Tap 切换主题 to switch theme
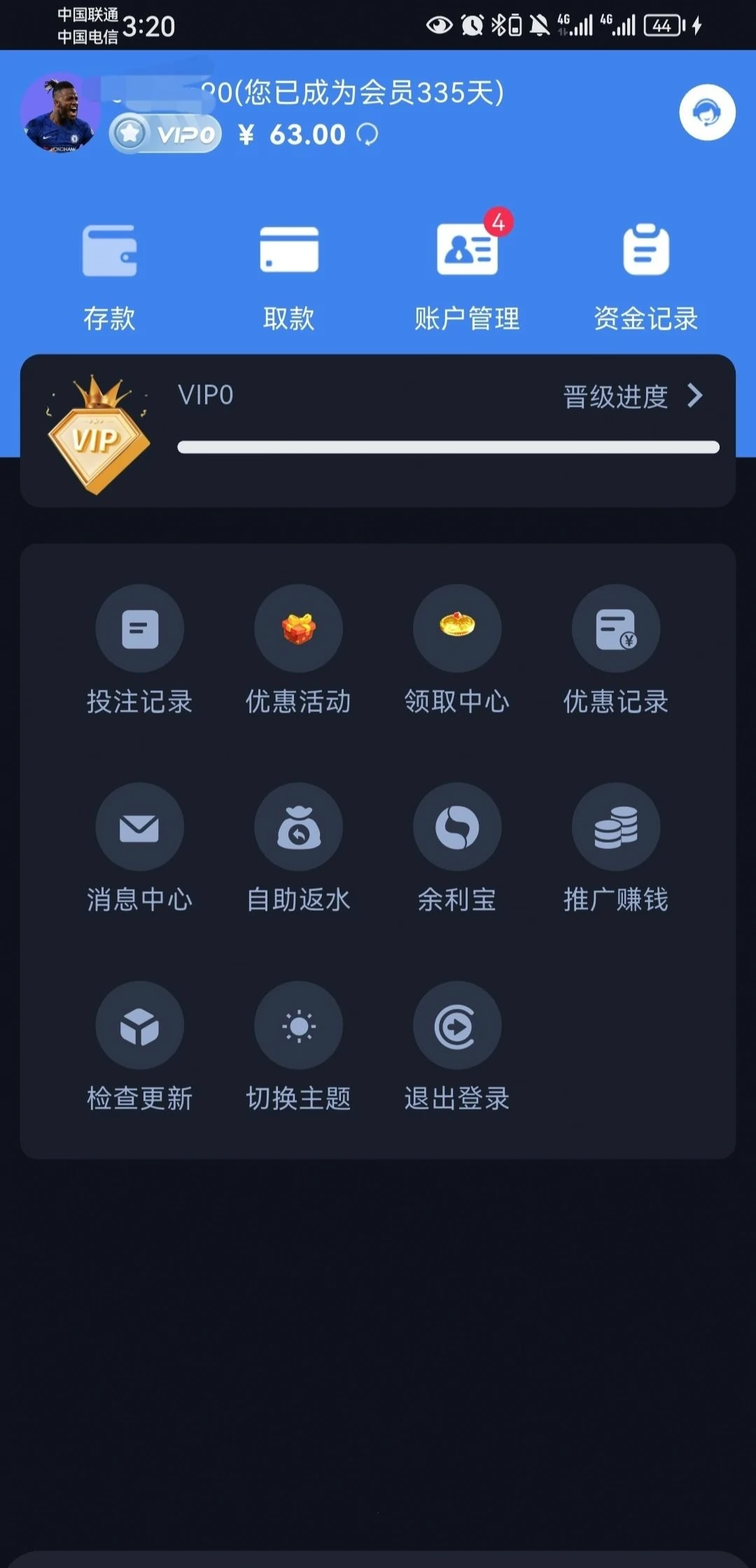 pyautogui.click(x=298, y=1046)
